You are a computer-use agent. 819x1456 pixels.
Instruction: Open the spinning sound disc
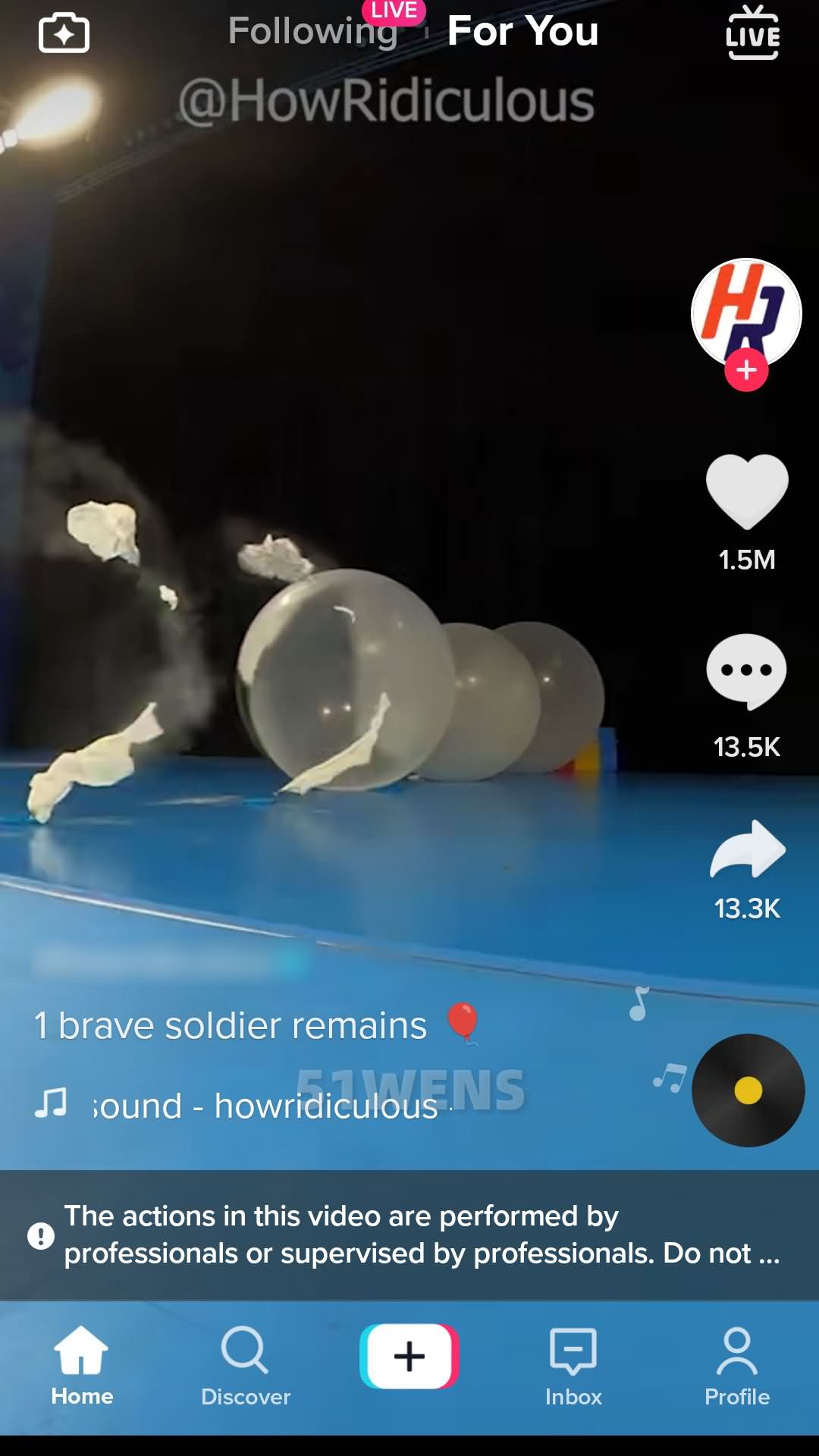pos(748,1090)
